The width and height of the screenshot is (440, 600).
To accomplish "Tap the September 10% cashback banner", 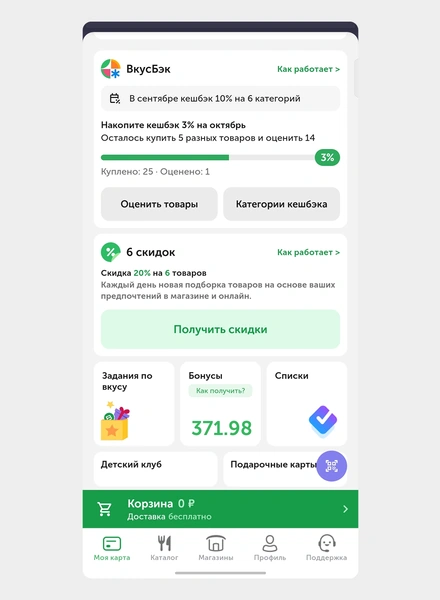I will coord(220,99).
